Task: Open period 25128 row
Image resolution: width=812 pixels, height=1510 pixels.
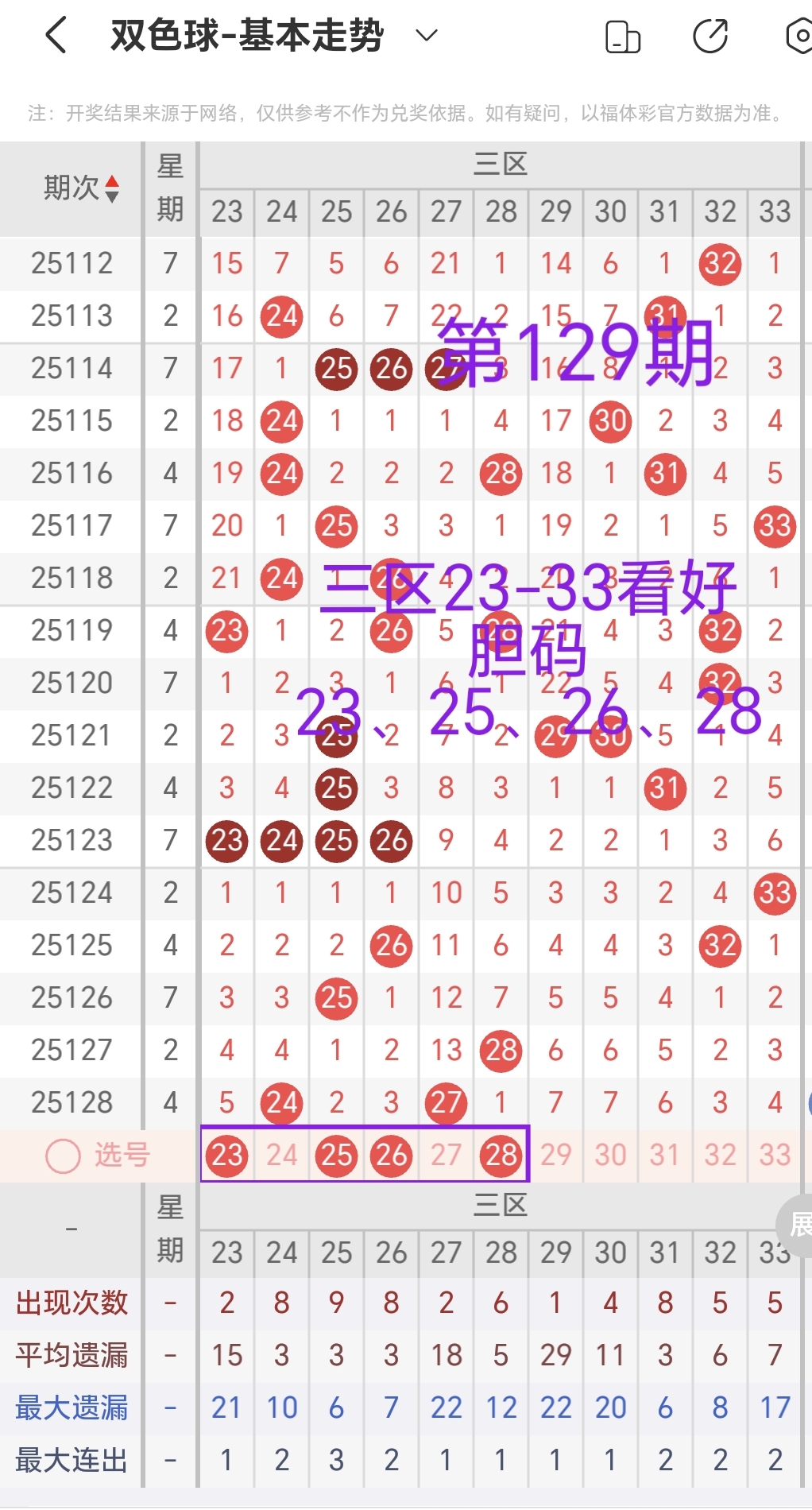Action: coord(72,1102)
